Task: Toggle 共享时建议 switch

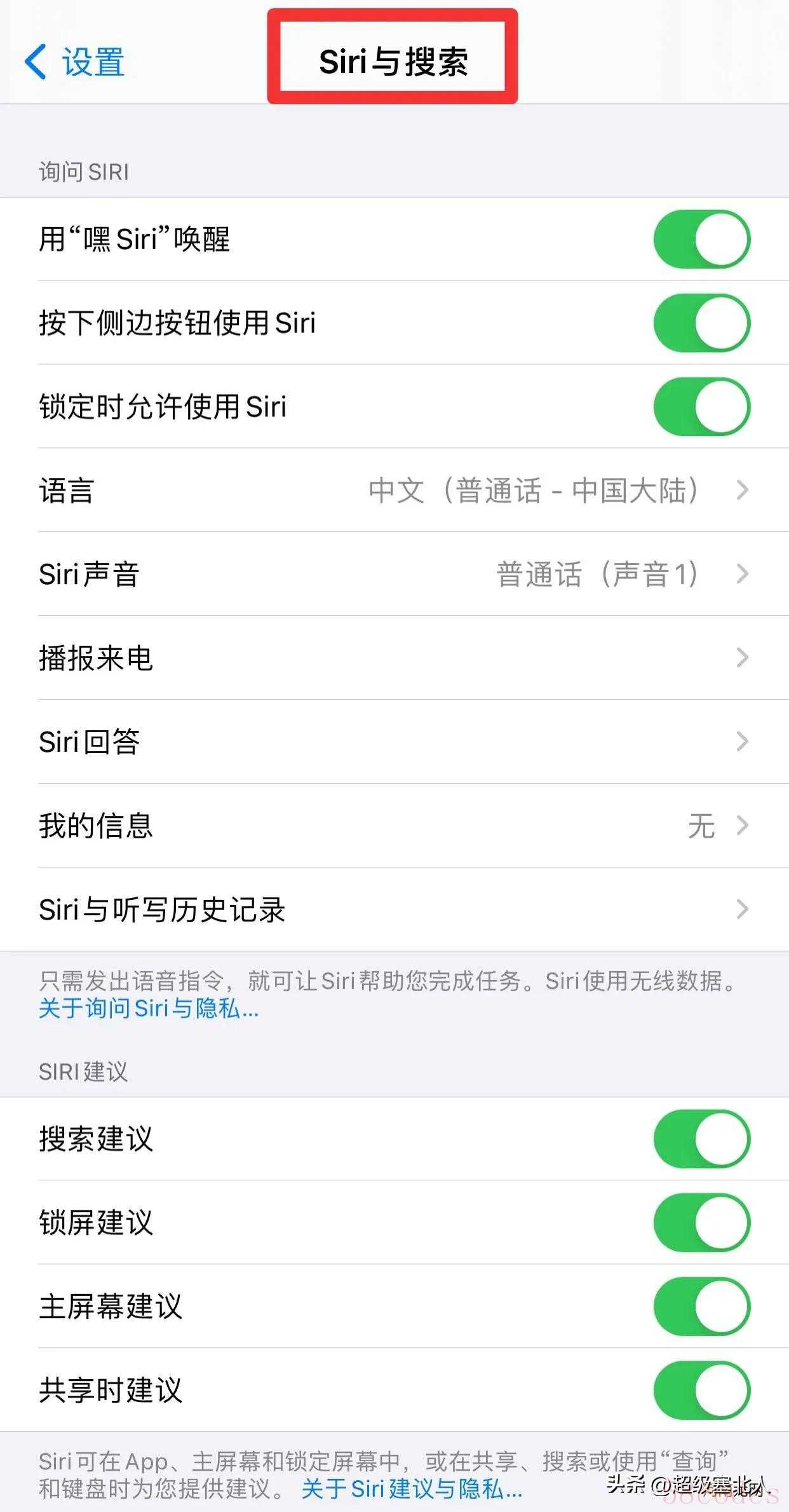Action: click(x=701, y=1391)
